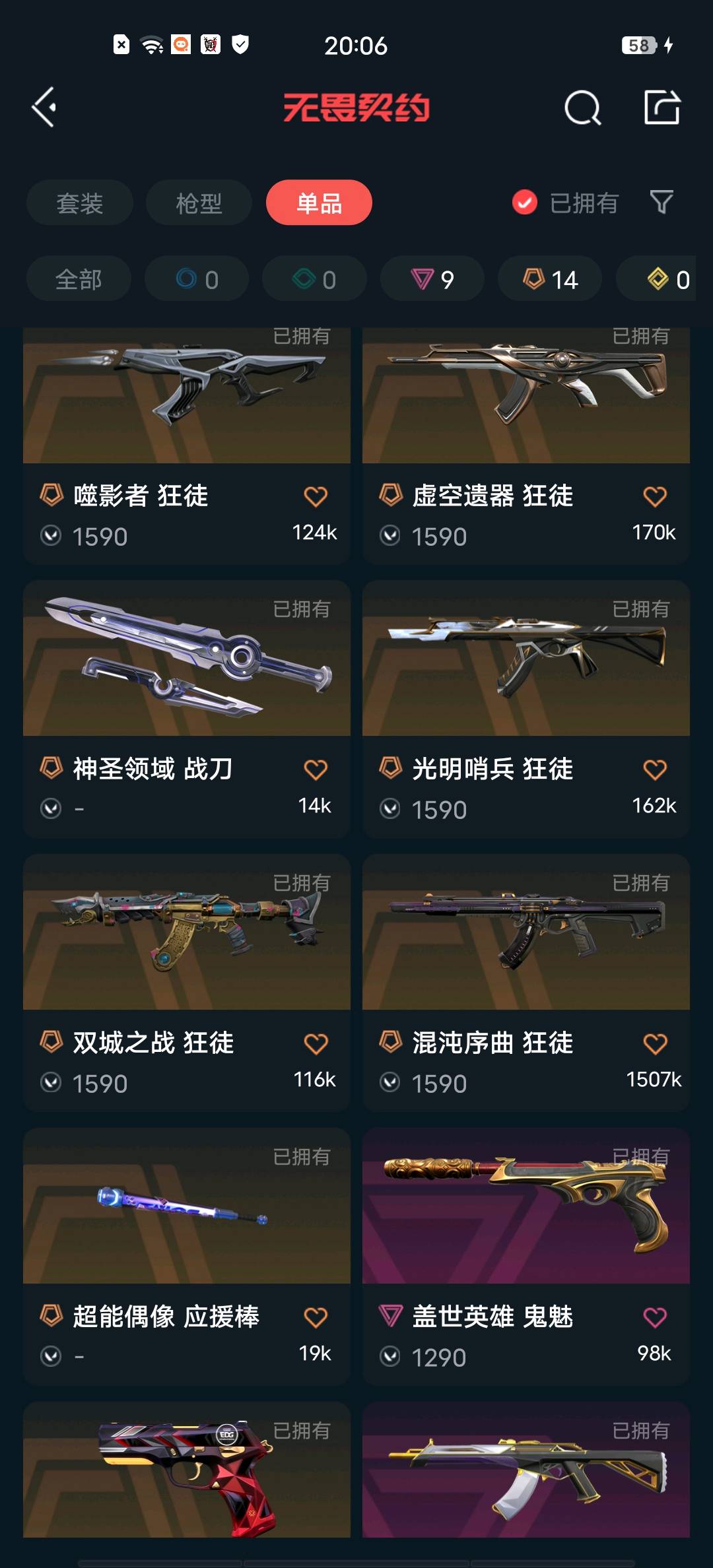The image size is (713, 1568).
Task: Filter by the blue tier chip showing 0
Action: [x=197, y=279]
